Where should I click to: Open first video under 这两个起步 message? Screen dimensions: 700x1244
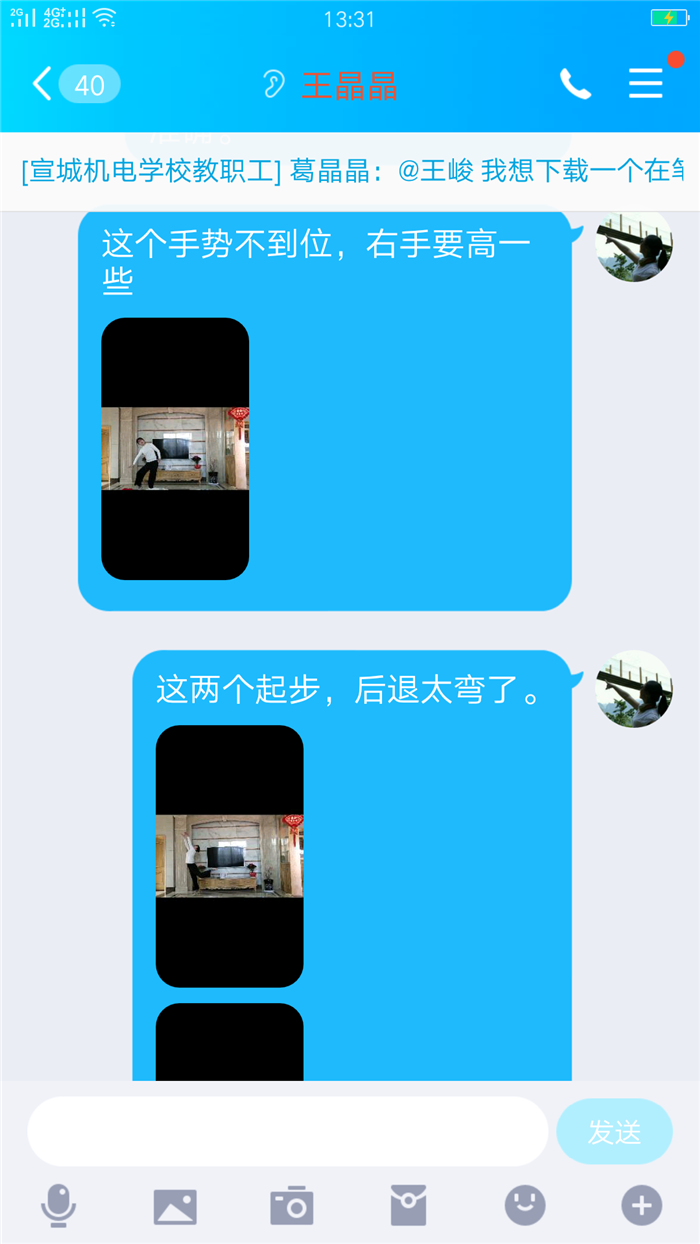(229, 856)
